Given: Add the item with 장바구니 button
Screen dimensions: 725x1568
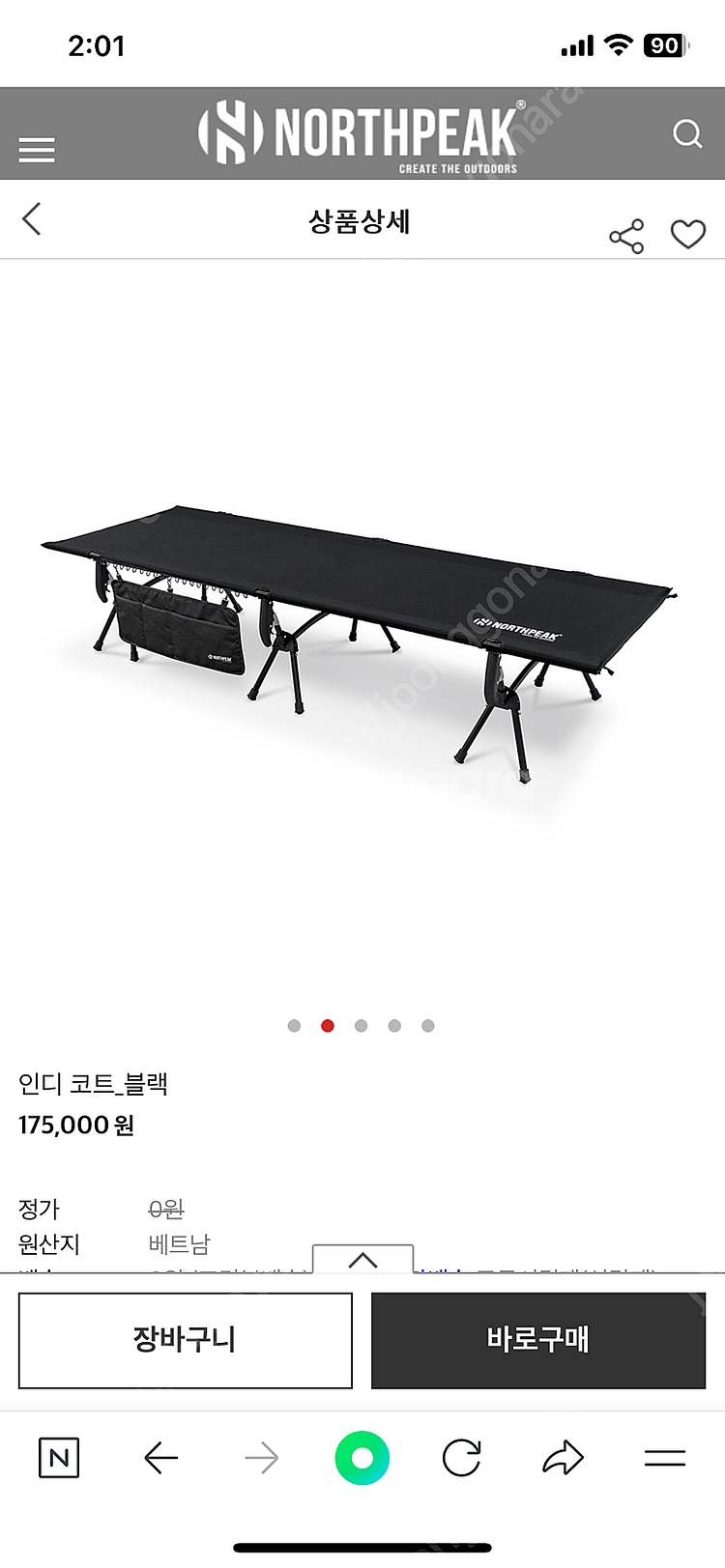Looking at the screenshot, I should pyautogui.click(x=185, y=1340).
